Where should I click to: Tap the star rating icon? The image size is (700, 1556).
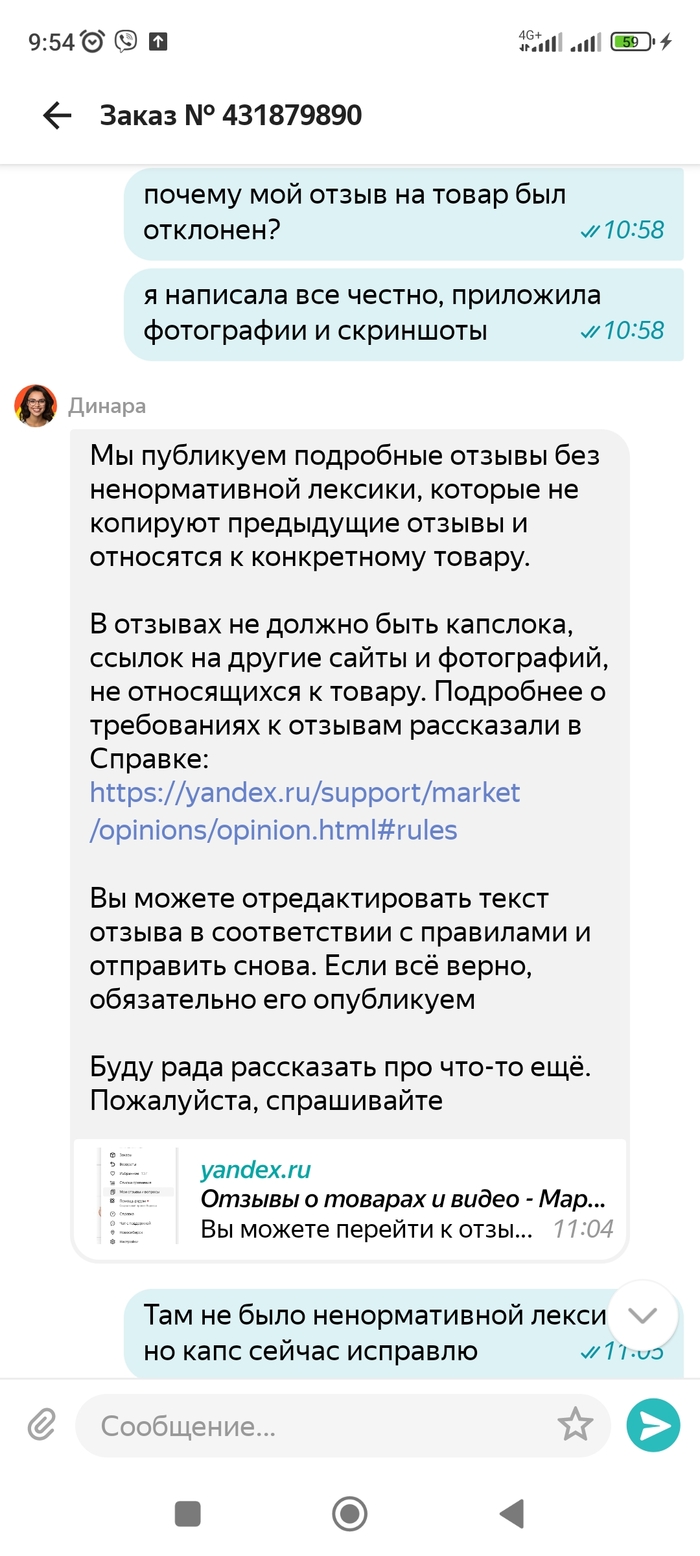point(575,1424)
